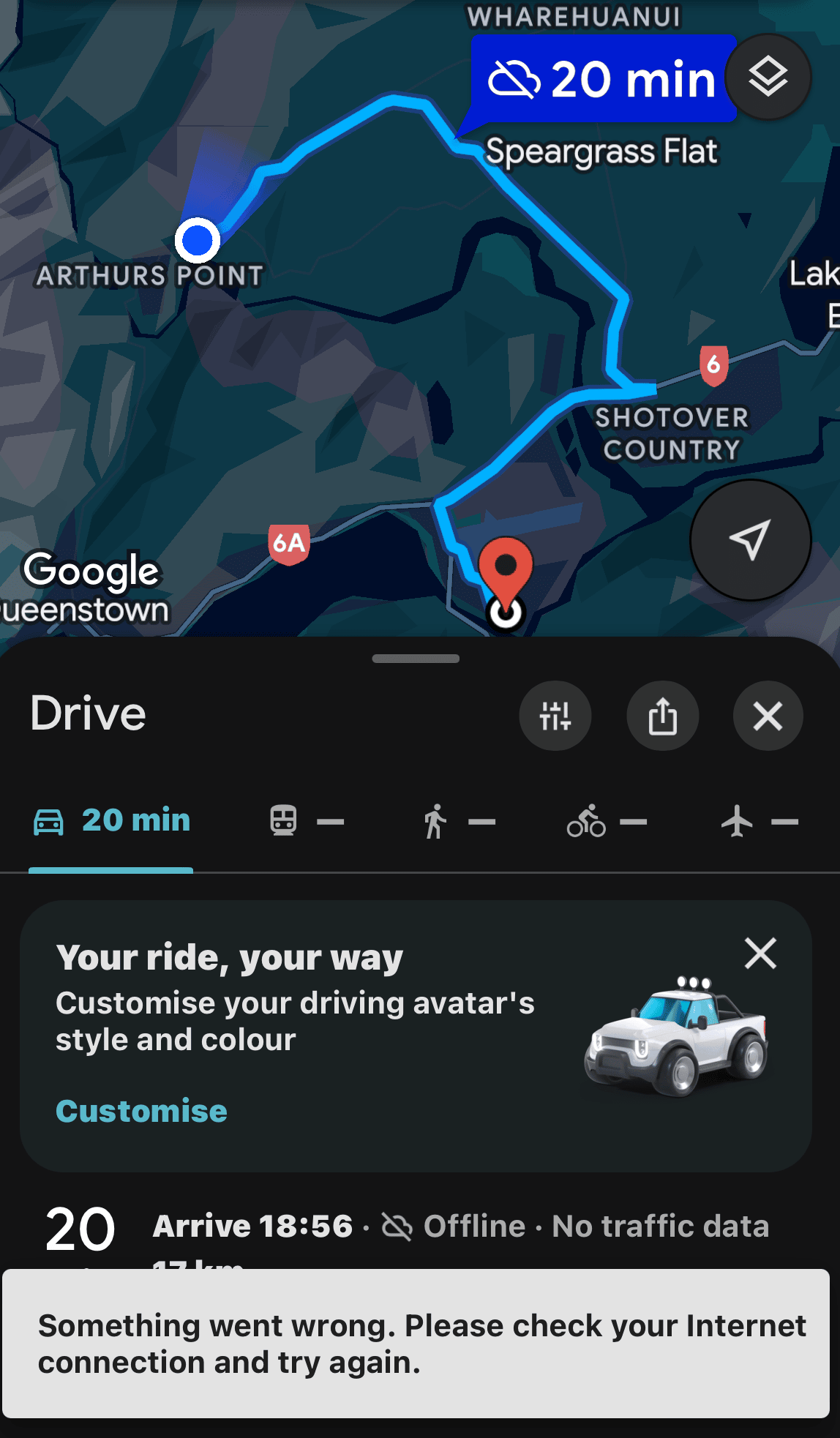Open route options filter
The height and width of the screenshot is (1438, 840).
pos(555,716)
